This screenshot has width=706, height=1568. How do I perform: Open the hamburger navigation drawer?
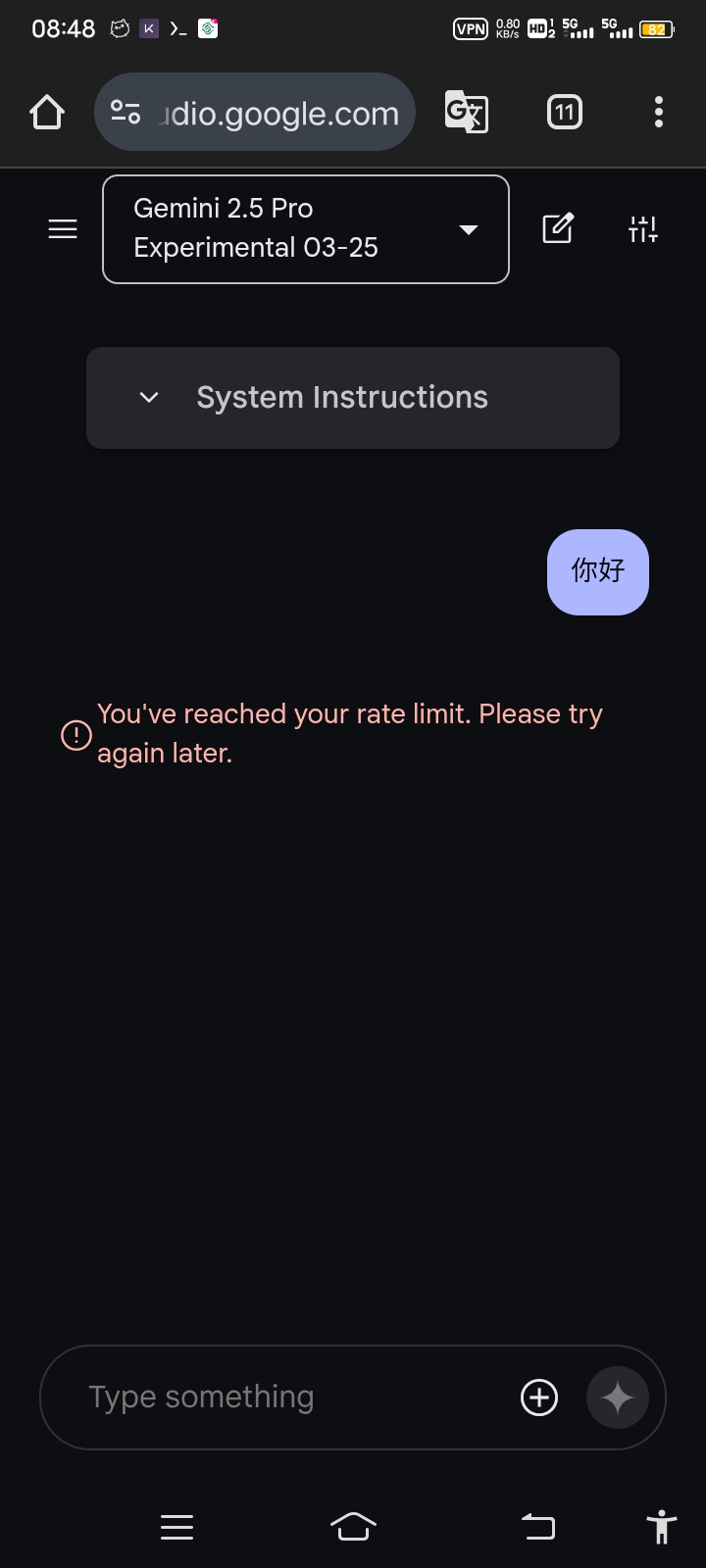(63, 229)
